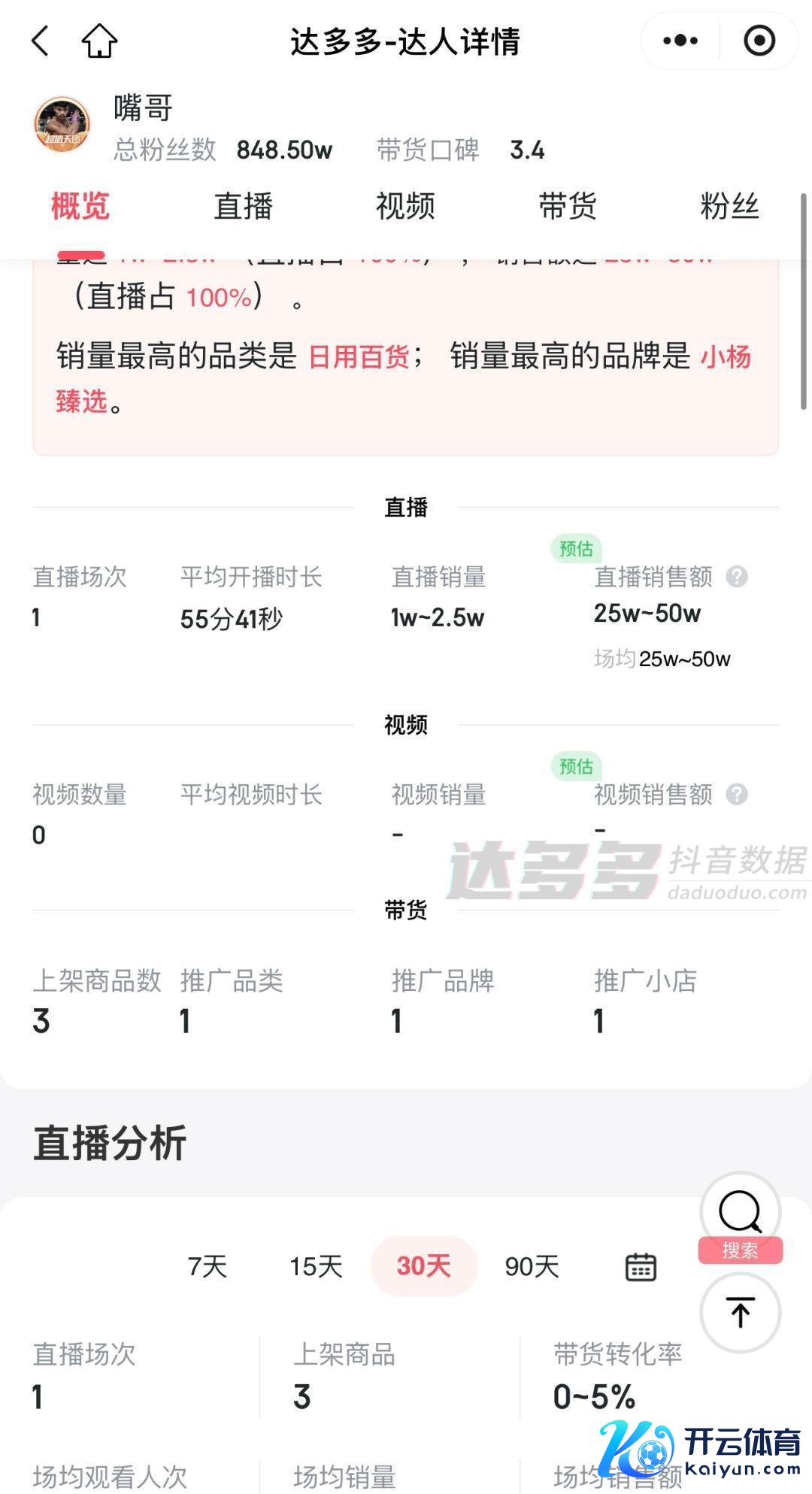
Task: Select the 7天 time range
Action: point(208,1266)
